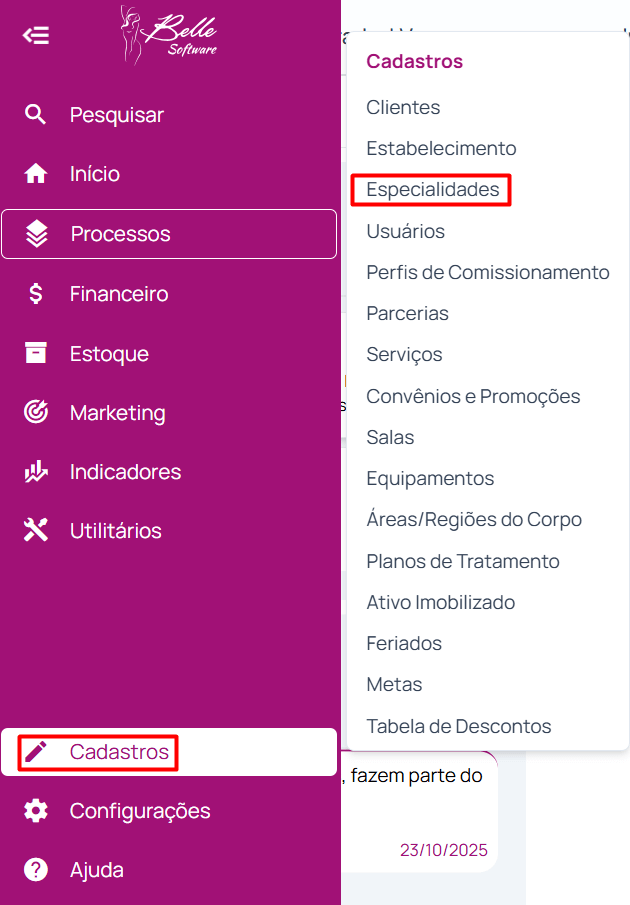
Task: Select Clientes from Cadastros
Action: [x=403, y=107]
